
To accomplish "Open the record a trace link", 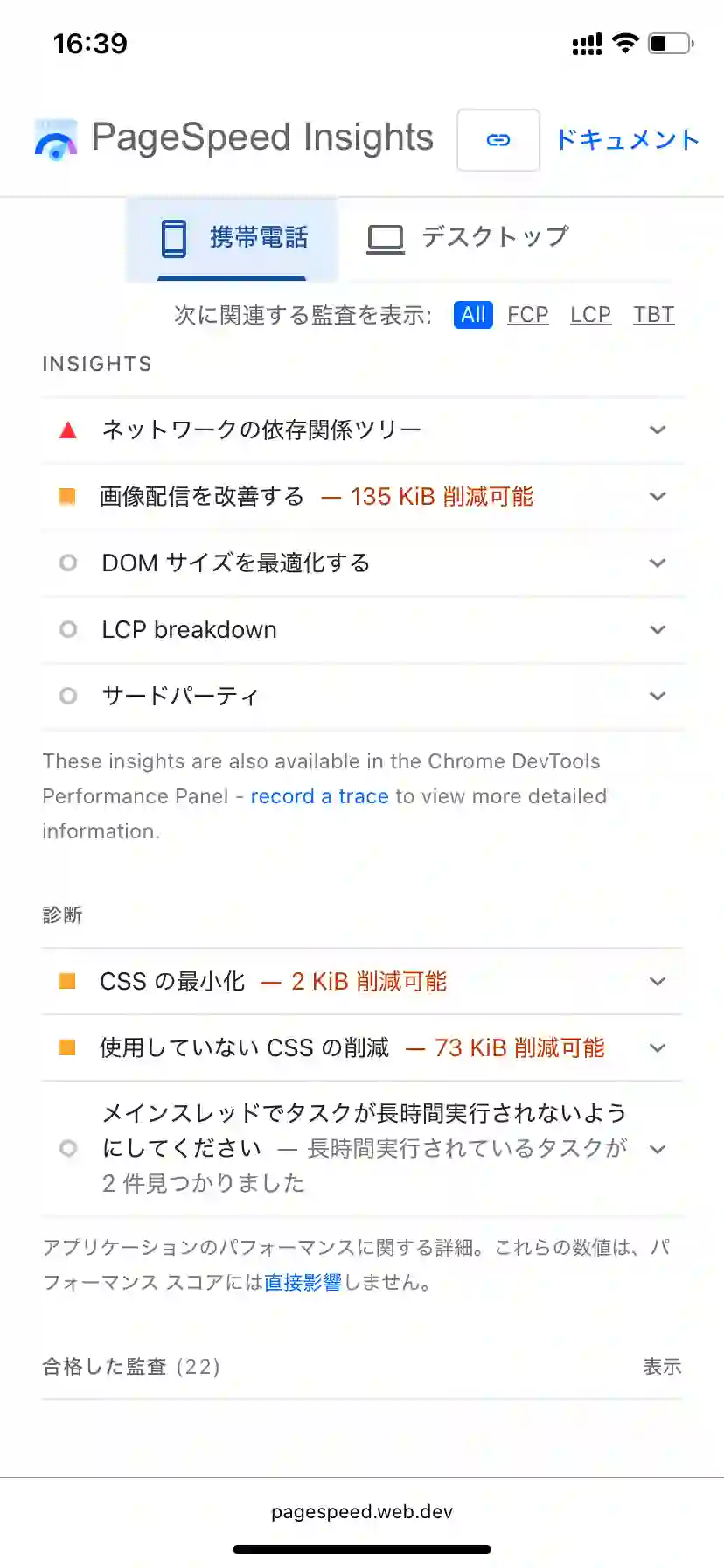I will point(319,796).
